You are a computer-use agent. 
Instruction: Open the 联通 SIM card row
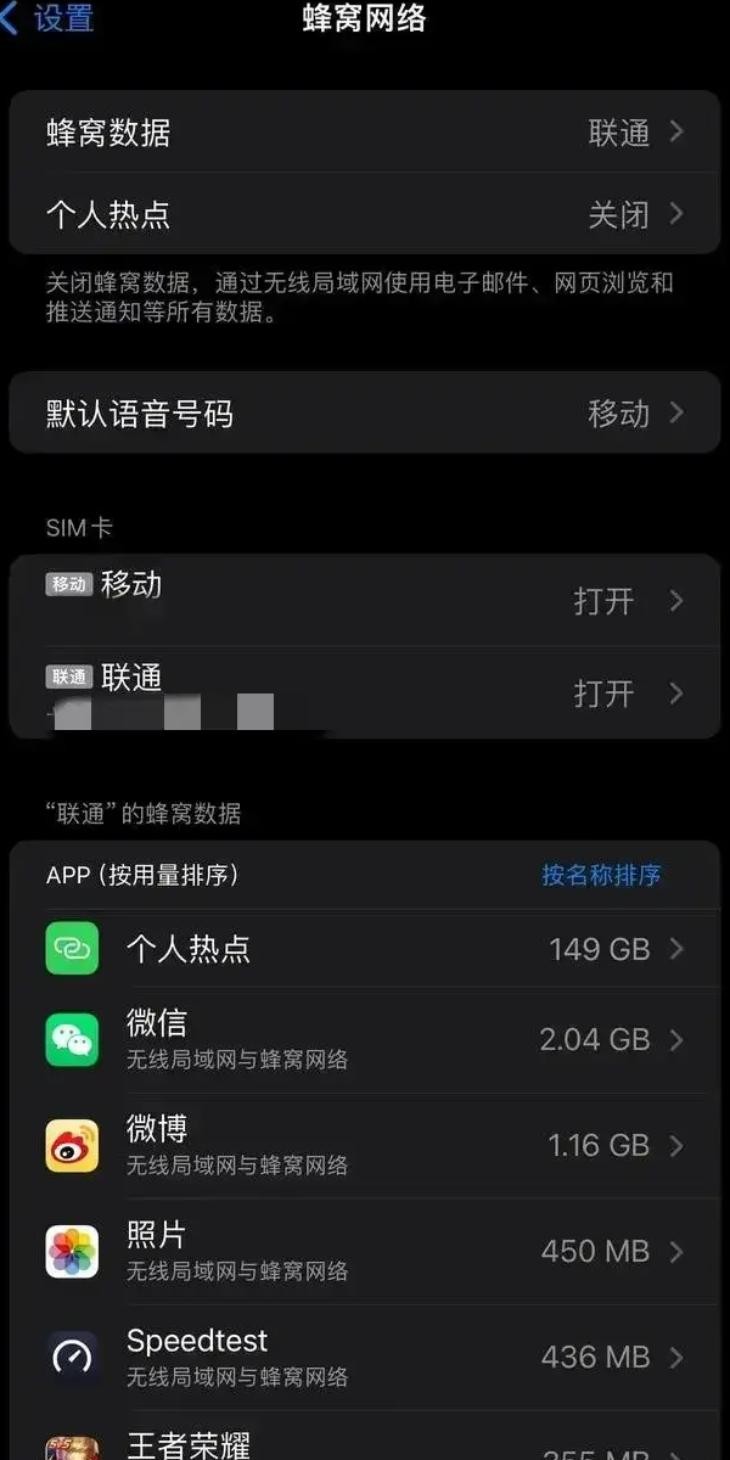click(x=364, y=692)
